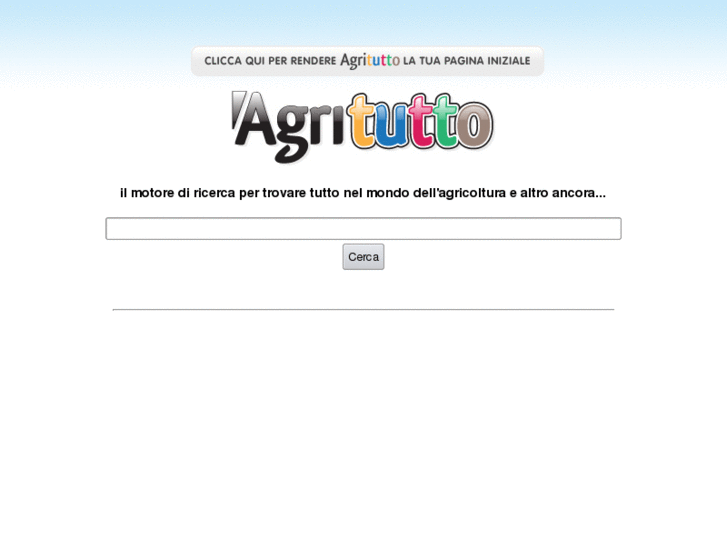
Task: Tap the banner to set Agritutto as homepage
Action: tap(367, 61)
